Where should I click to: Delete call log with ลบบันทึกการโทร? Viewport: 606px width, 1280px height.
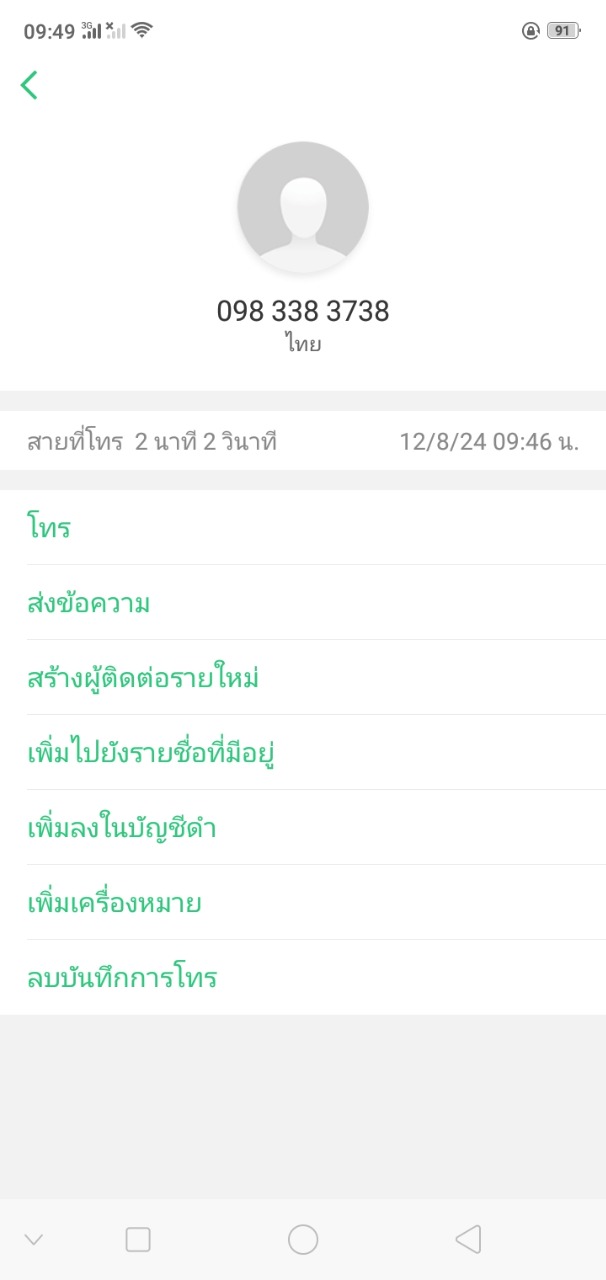(x=122, y=977)
